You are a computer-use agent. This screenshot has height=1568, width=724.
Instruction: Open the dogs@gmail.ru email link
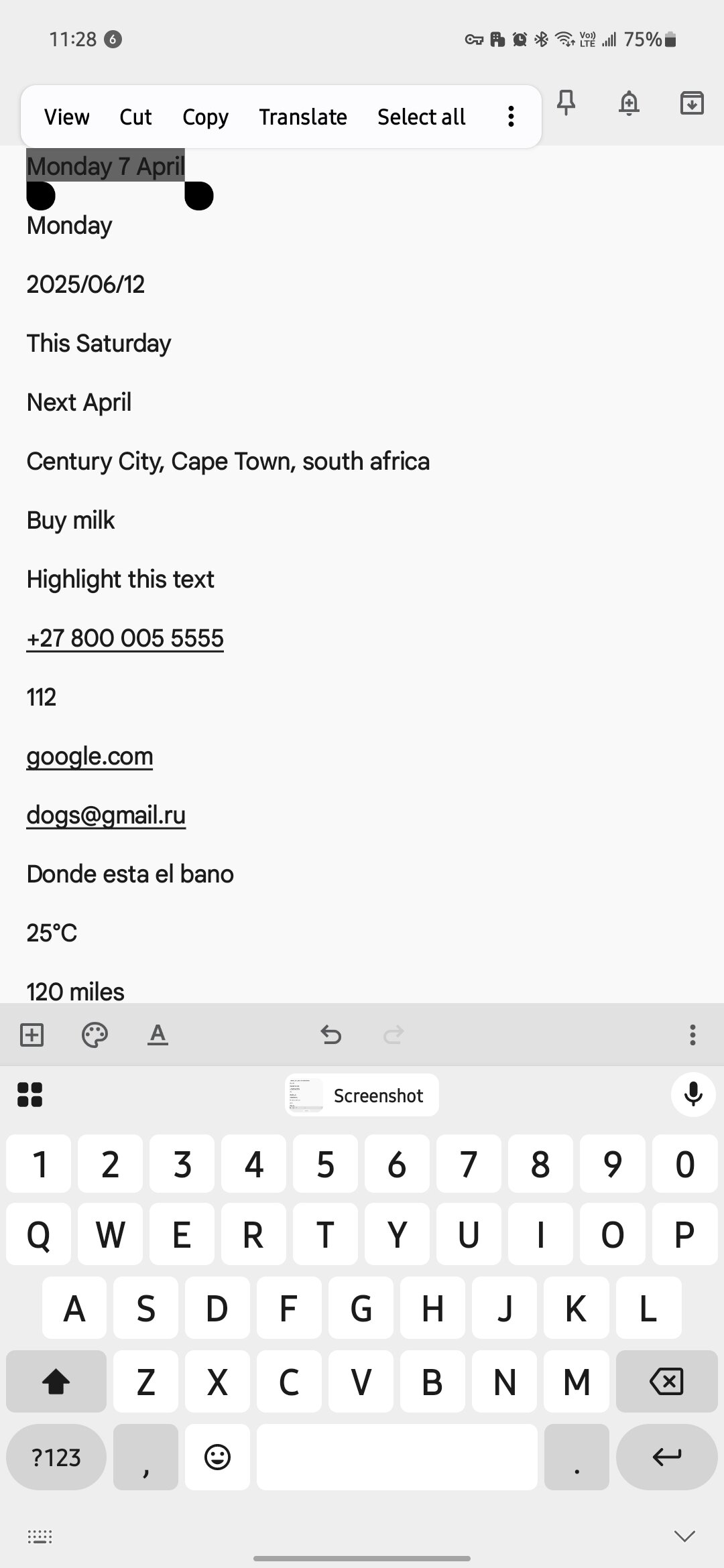[106, 815]
